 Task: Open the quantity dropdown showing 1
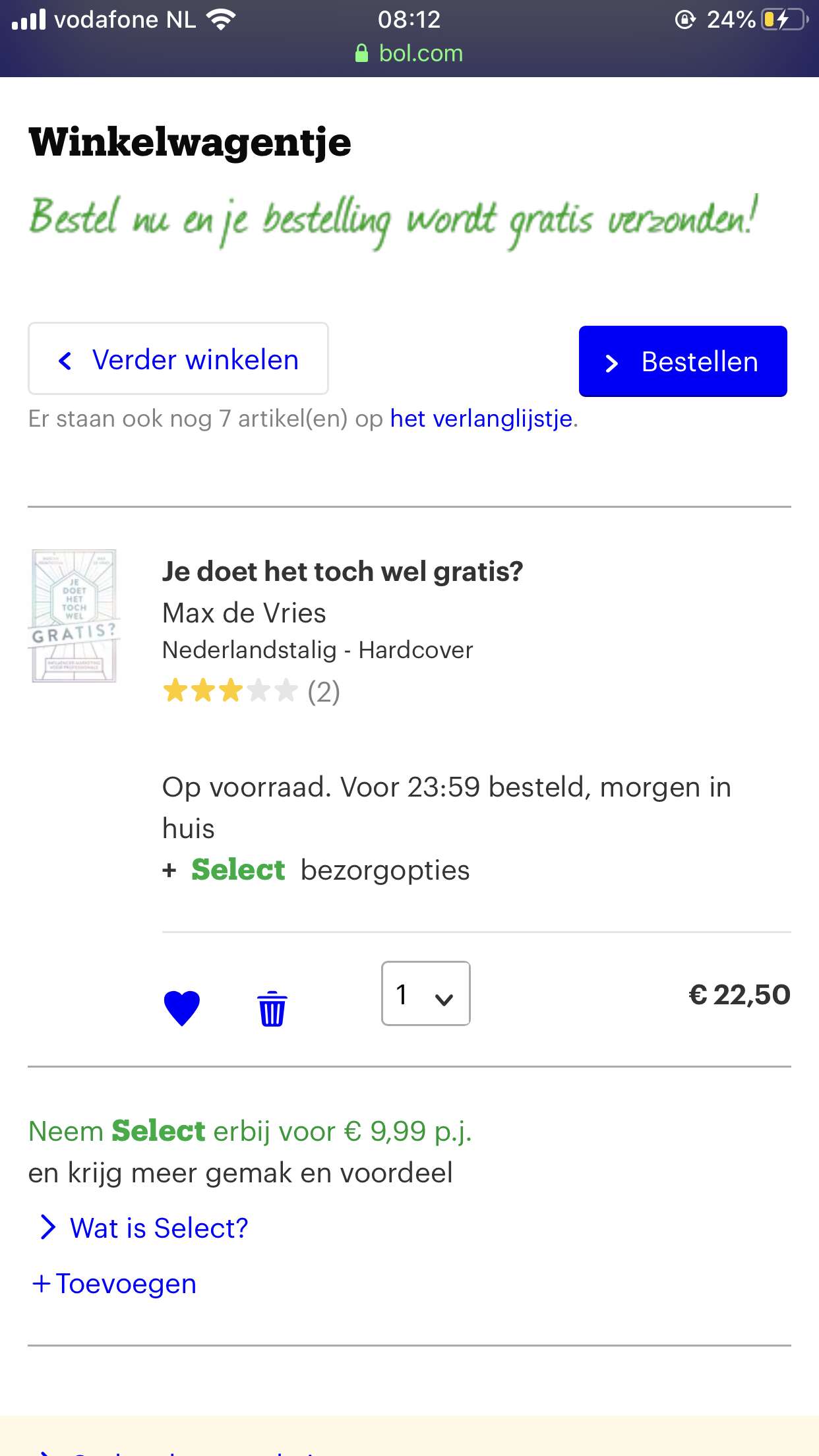coord(426,993)
